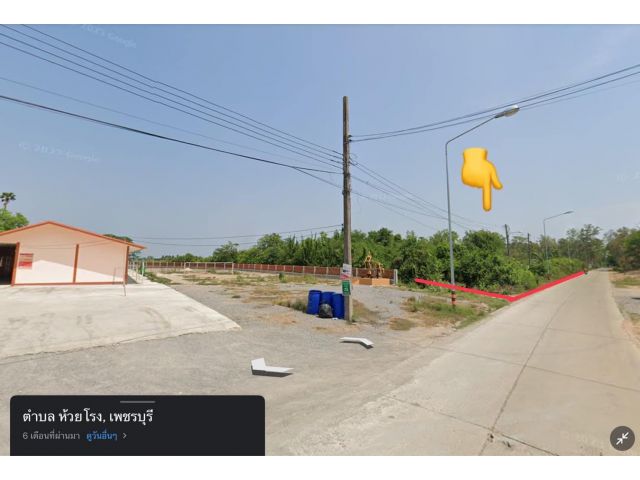Open the 'ดูวันอื่นๆ' other dates link
Viewport: 640px width, 480px height.
coord(104,436)
